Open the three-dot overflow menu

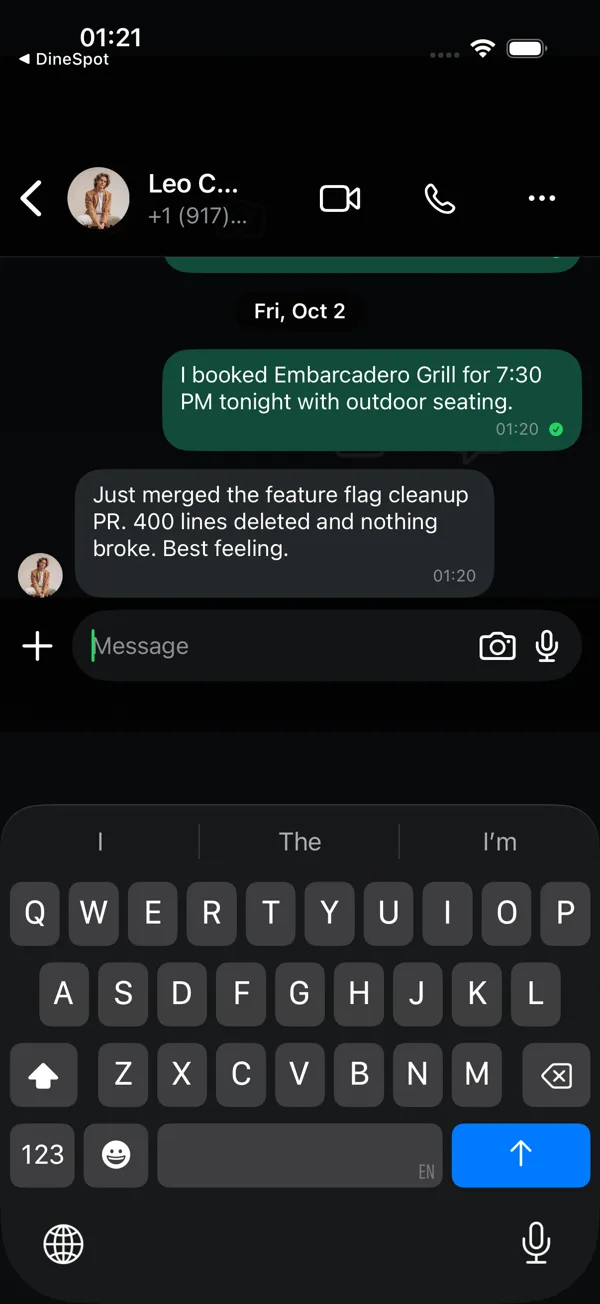pyautogui.click(x=541, y=199)
